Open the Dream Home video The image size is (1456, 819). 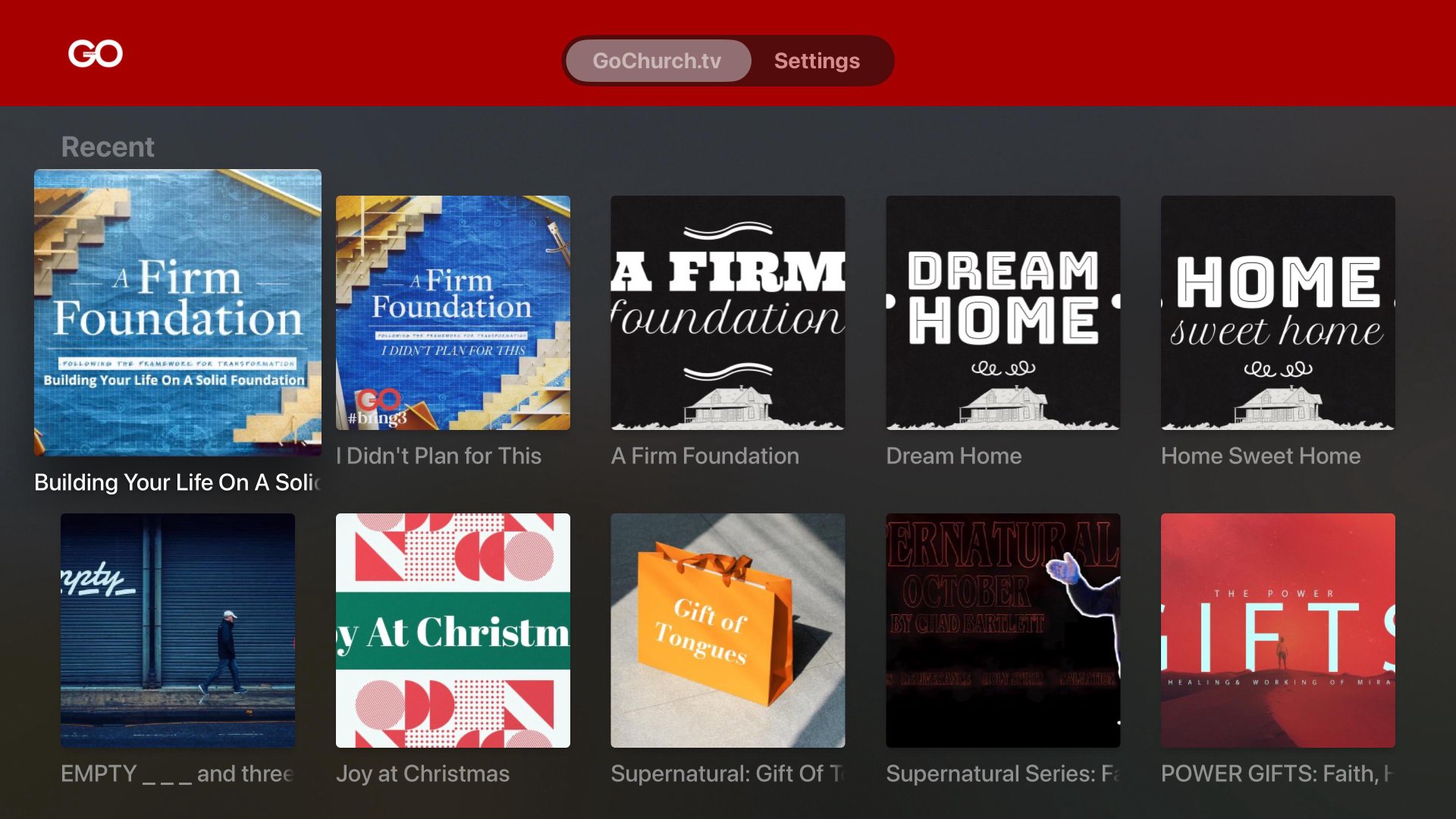[1003, 312]
